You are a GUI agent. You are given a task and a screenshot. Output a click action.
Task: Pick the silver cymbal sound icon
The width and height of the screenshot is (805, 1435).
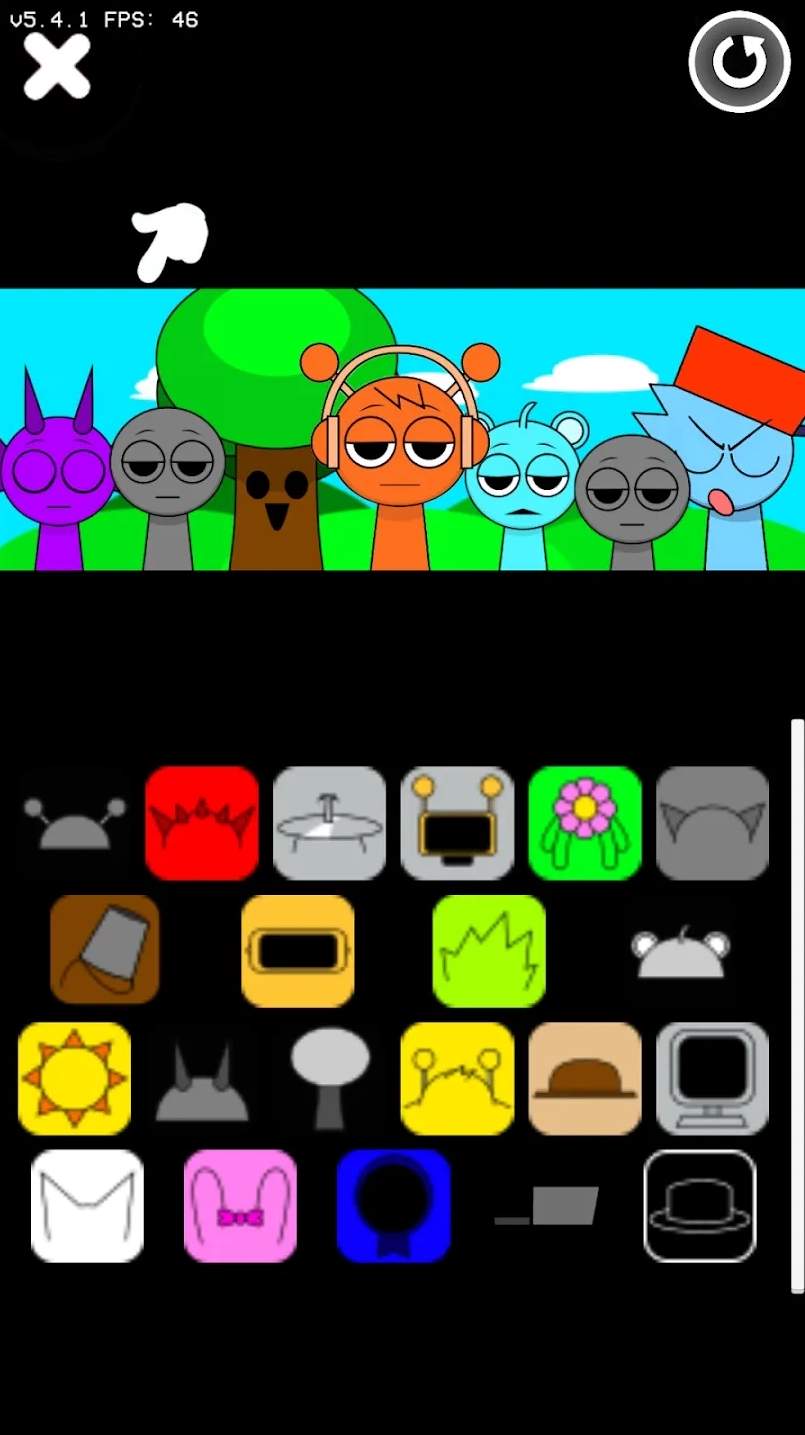point(329,823)
